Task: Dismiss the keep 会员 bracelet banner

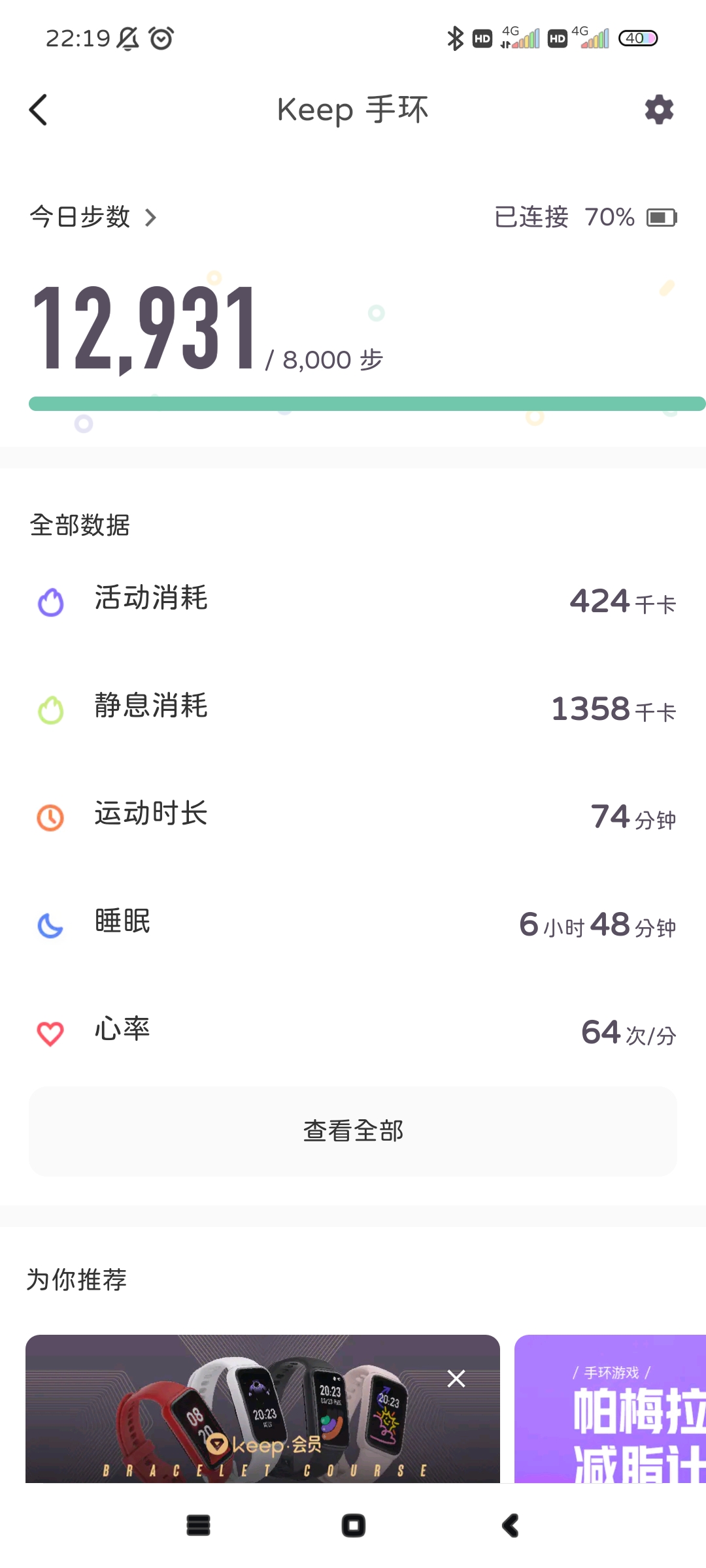Action: pos(456,1379)
